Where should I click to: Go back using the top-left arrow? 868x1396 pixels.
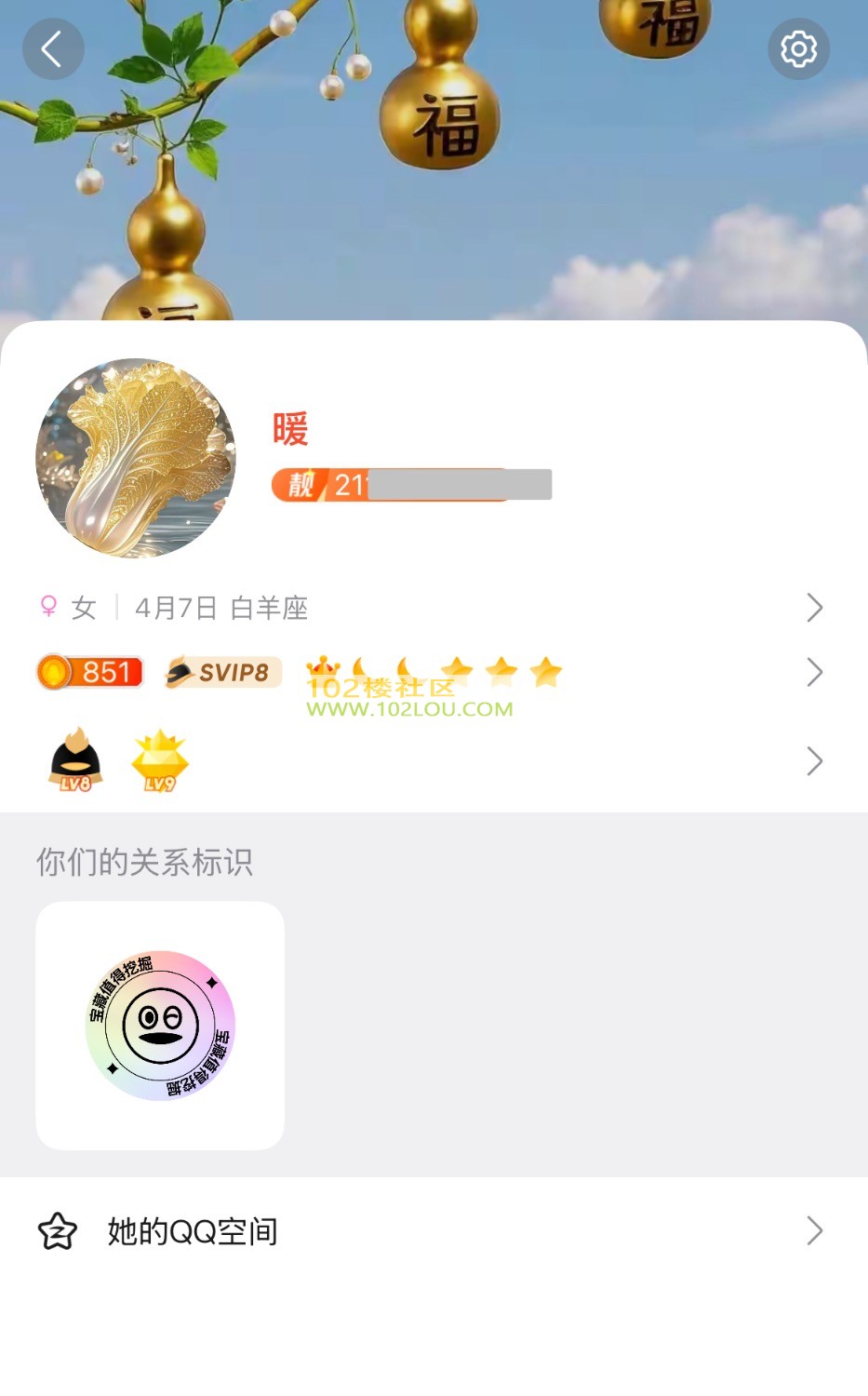53,49
